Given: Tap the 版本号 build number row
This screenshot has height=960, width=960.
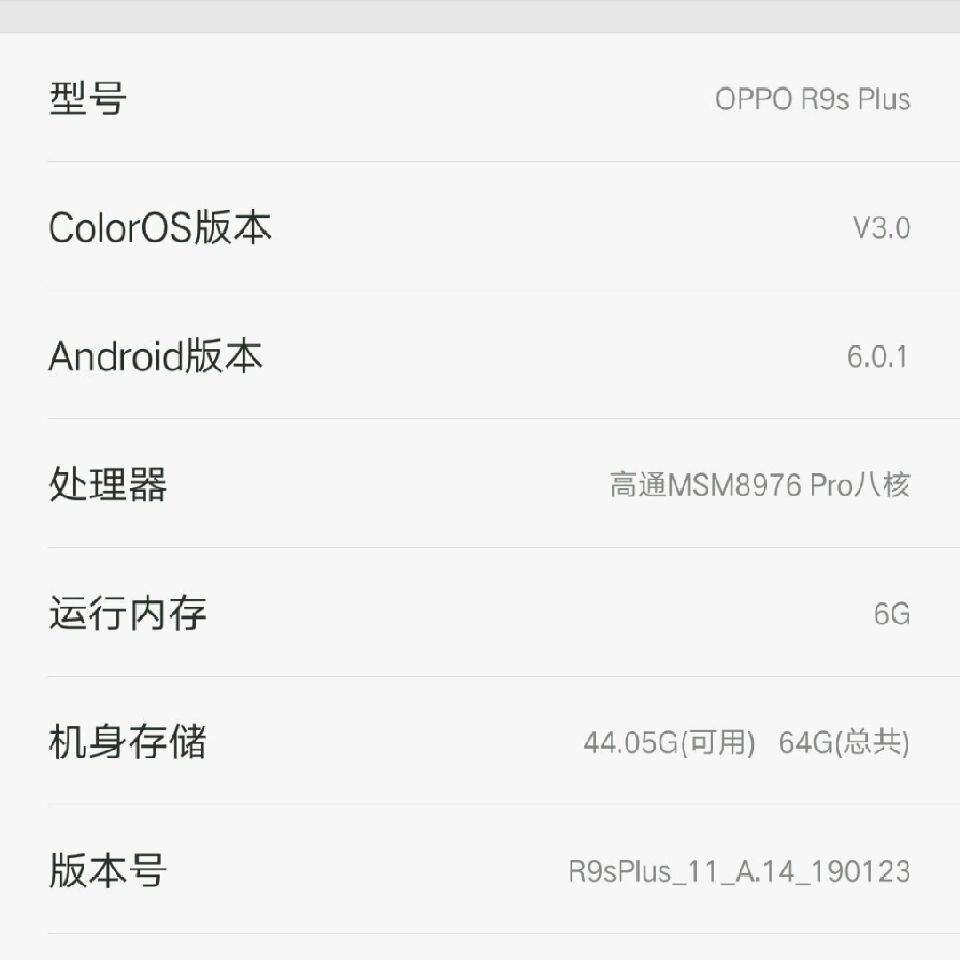Looking at the screenshot, I should [x=480, y=870].
